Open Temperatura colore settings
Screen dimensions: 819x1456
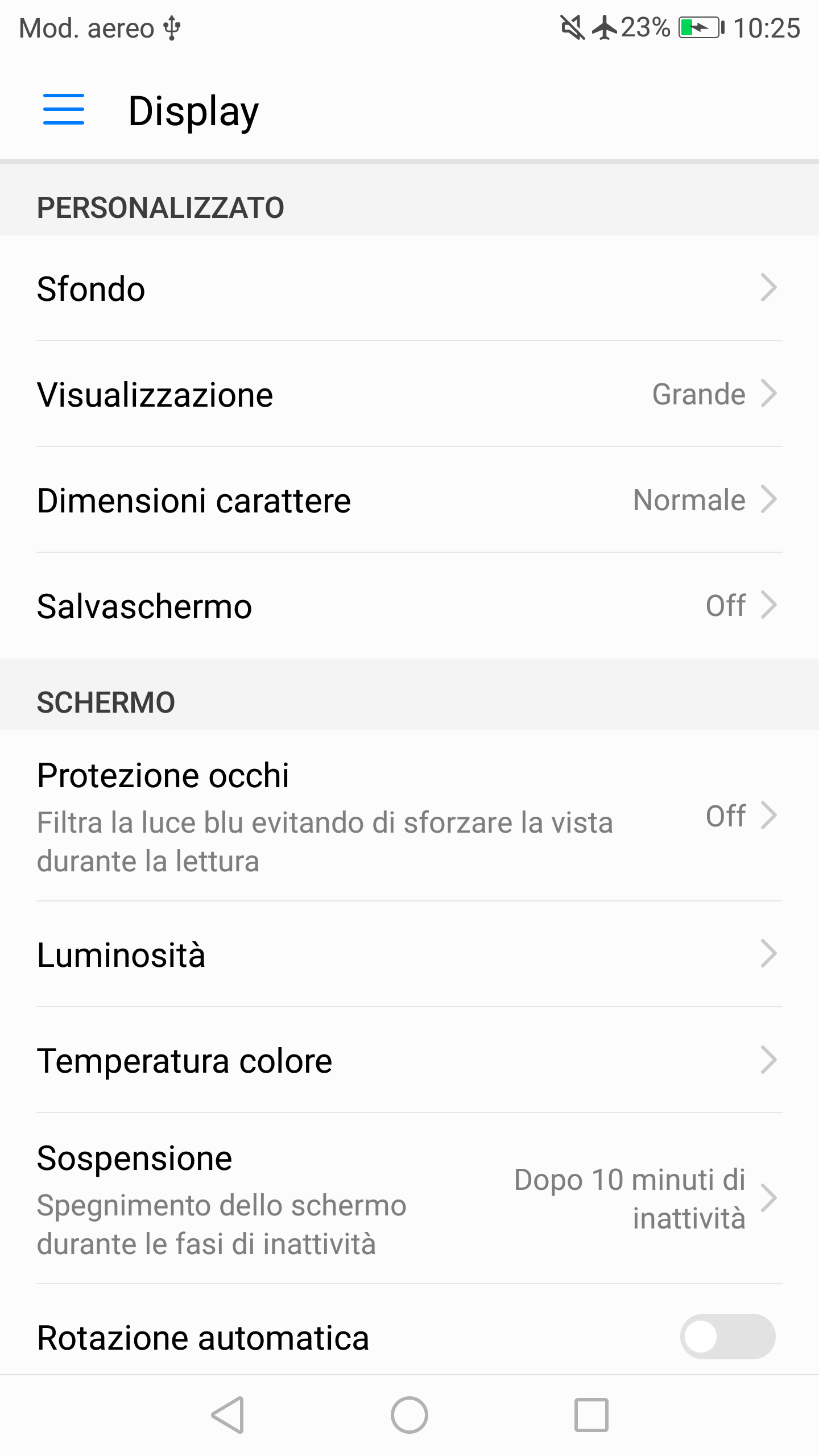[x=408, y=1060]
